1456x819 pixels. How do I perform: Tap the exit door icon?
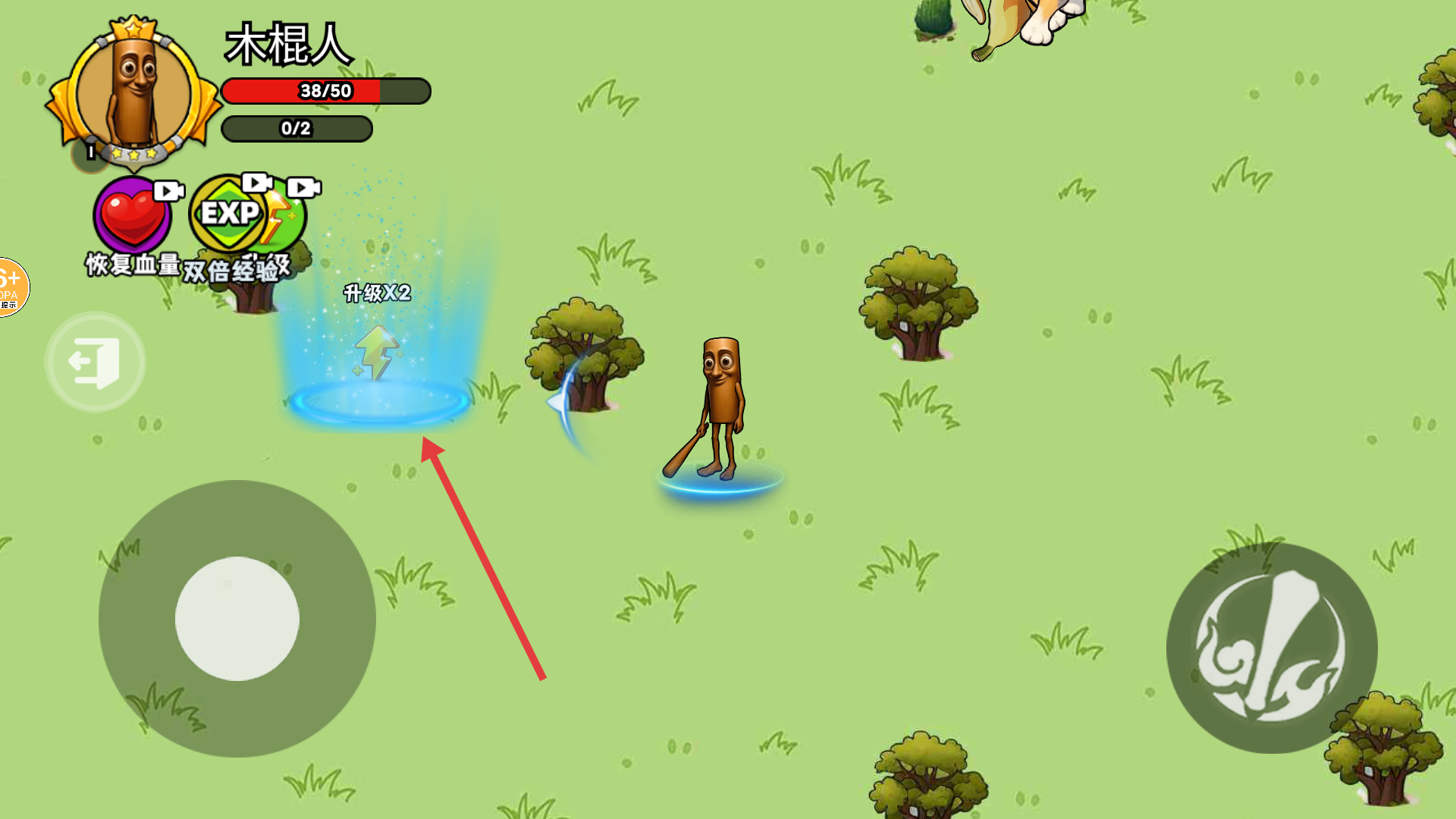(96, 362)
